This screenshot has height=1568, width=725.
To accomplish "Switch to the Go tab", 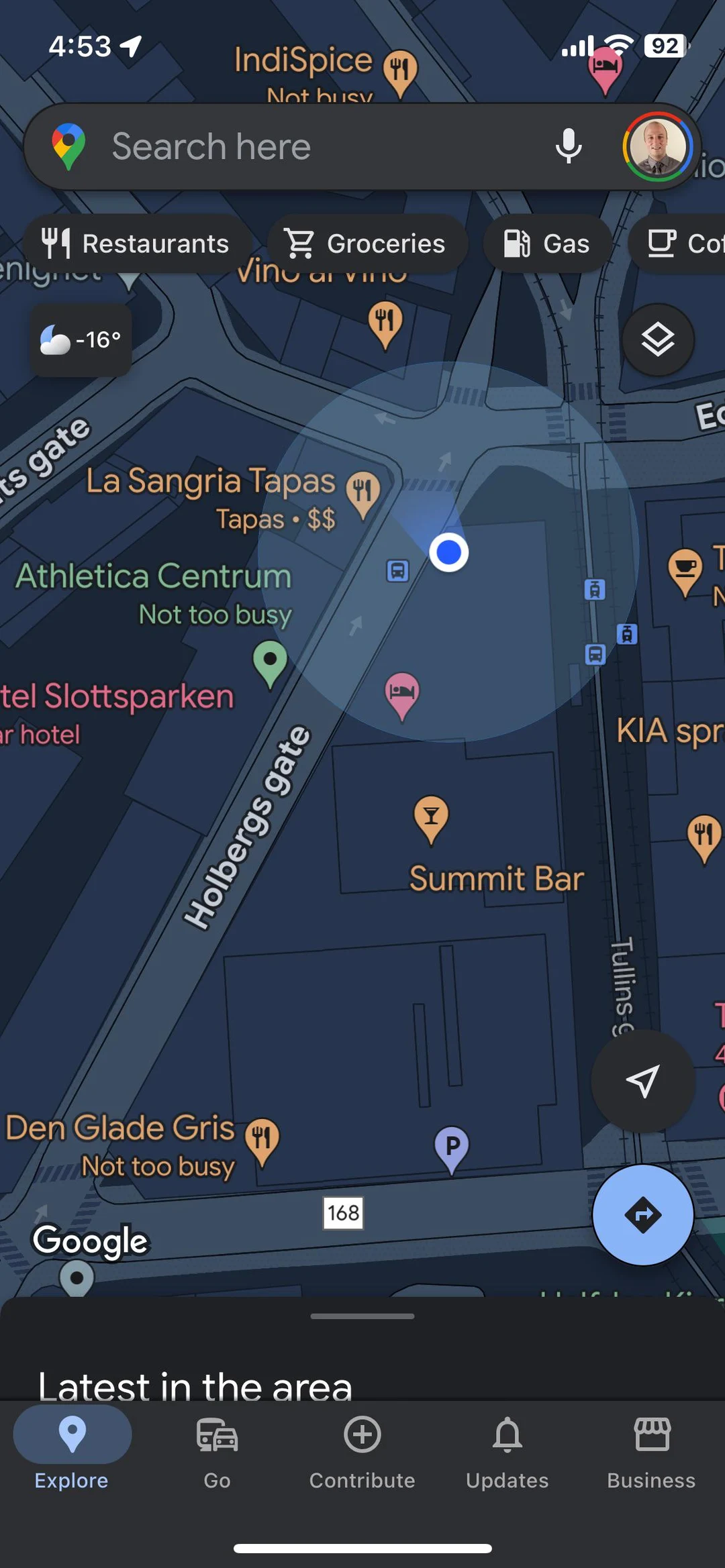I will pos(215,1456).
